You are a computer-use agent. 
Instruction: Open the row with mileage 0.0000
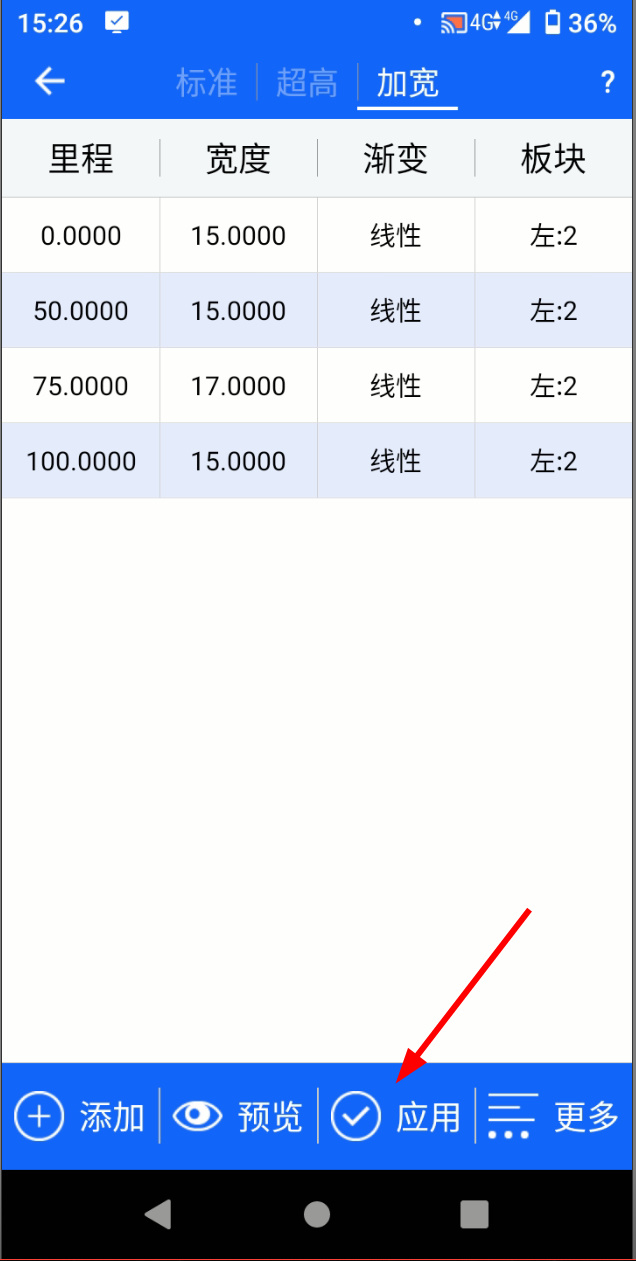tap(318, 236)
